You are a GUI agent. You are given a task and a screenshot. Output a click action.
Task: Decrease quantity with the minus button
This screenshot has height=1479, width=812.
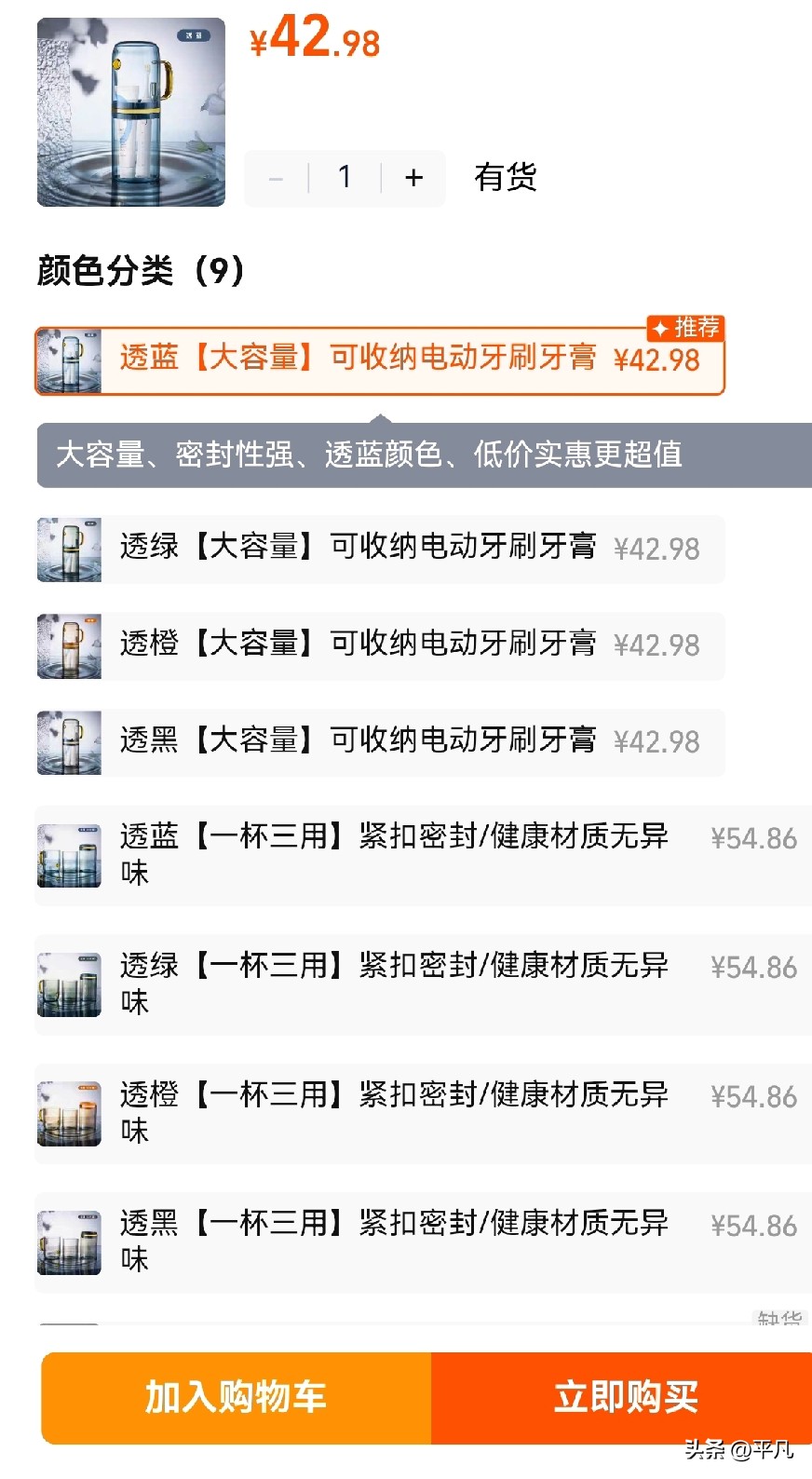pyautogui.click(x=276, y=178)
